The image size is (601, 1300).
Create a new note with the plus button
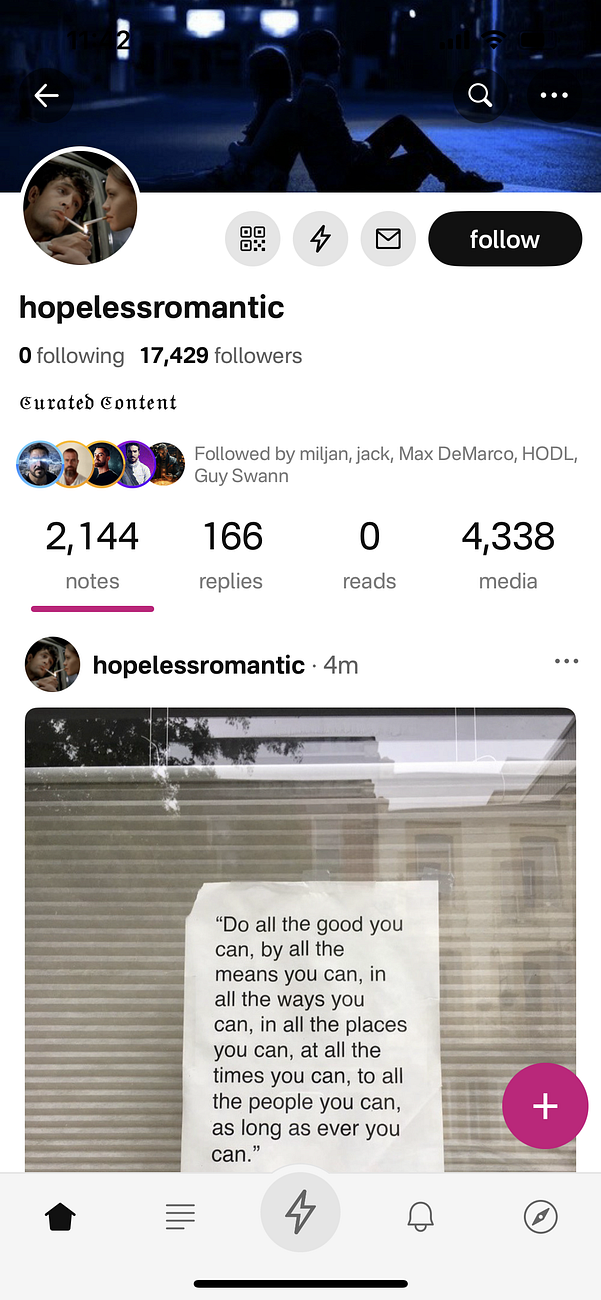click(x=545, y=1106)
